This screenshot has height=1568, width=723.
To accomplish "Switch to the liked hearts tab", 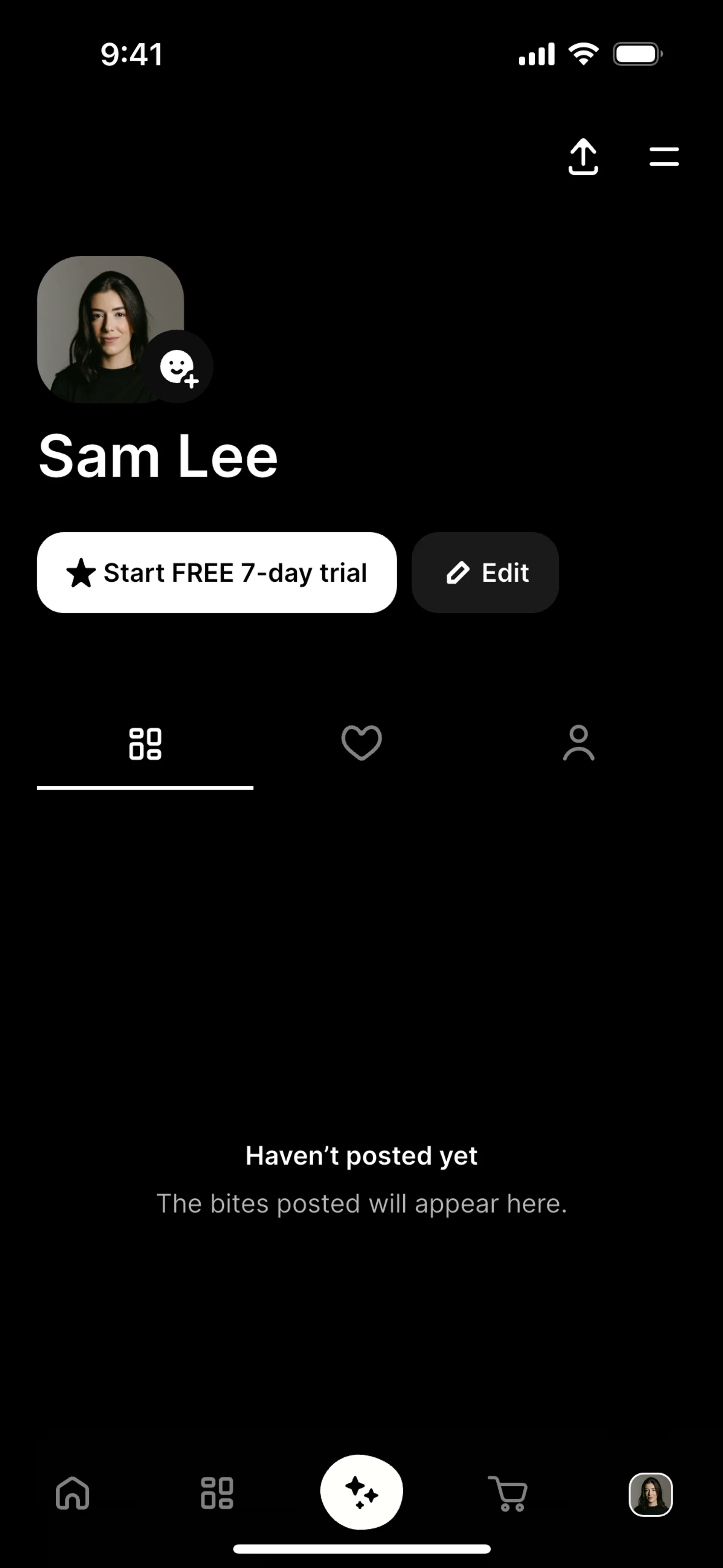I will (361, 743).
